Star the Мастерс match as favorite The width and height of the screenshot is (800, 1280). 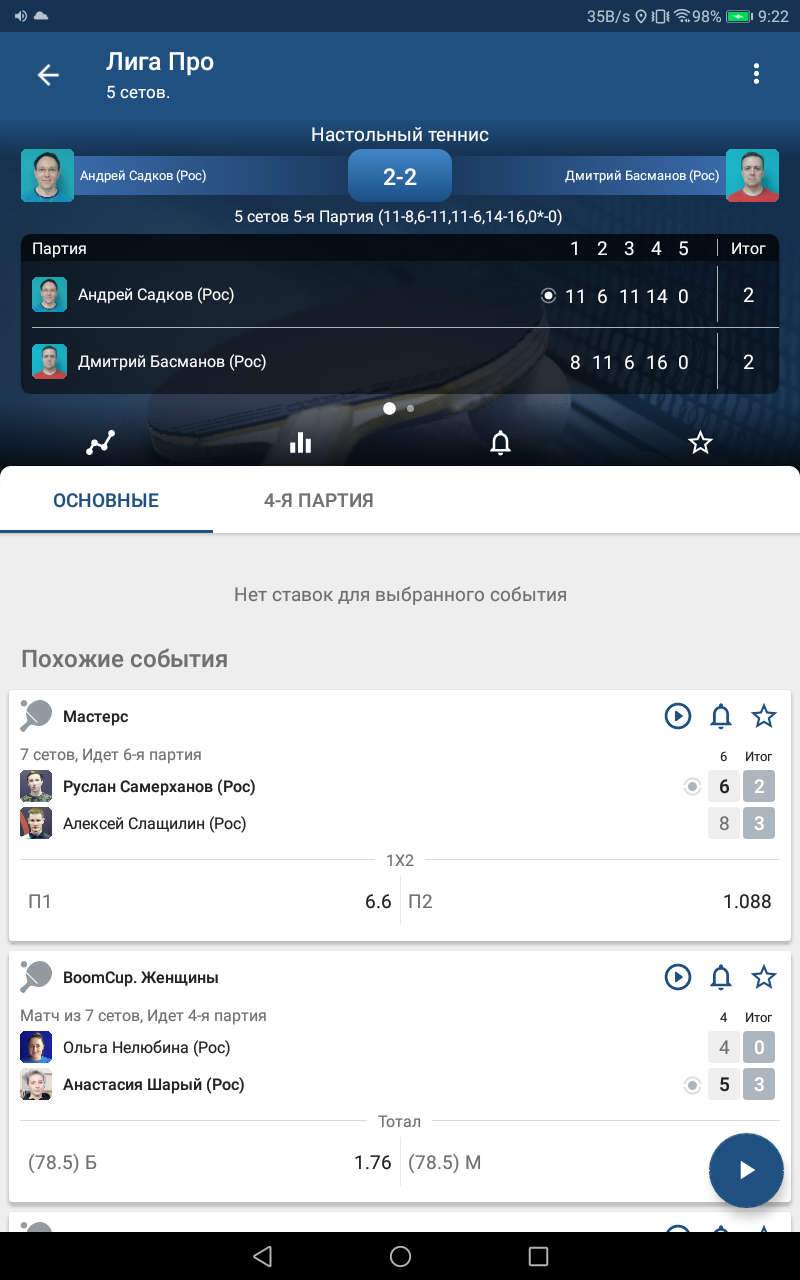tap(764, 716)
